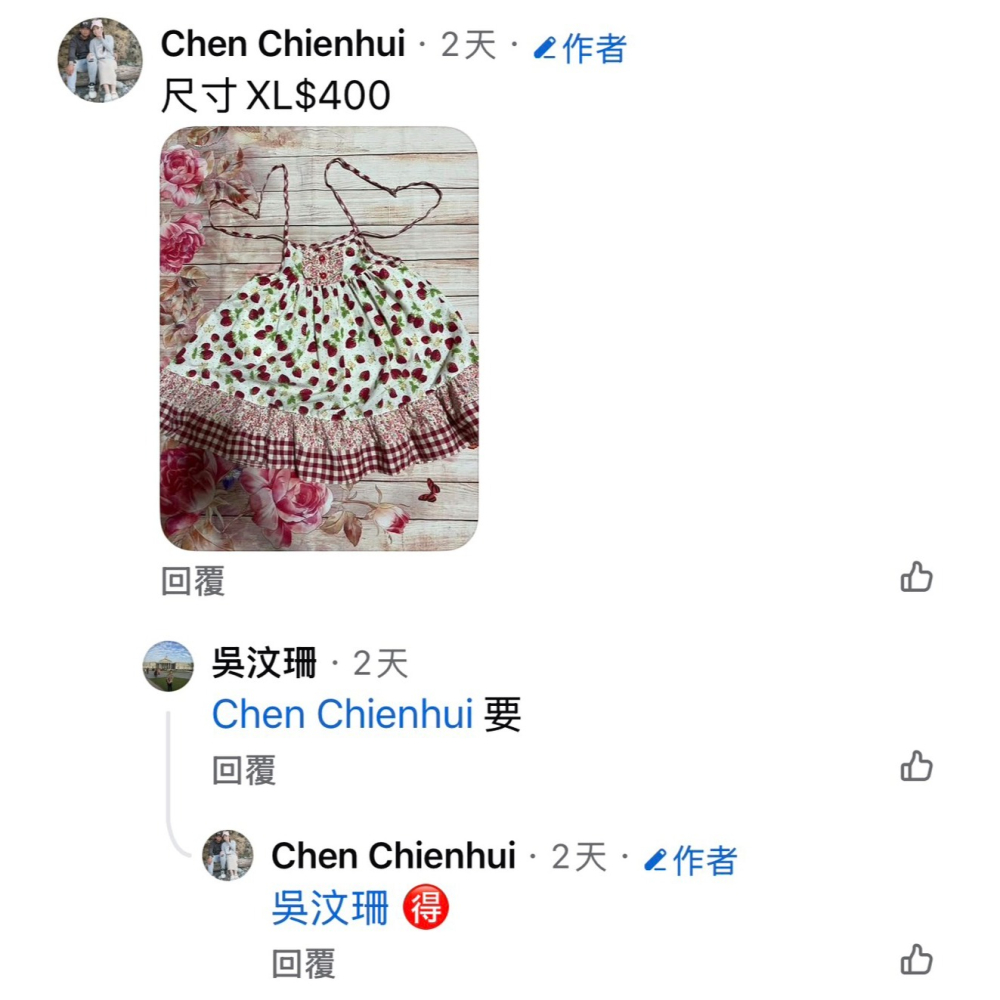Reply to the 得 comment
Viewport: 1000px width, 1000px height.
[304, 964]
